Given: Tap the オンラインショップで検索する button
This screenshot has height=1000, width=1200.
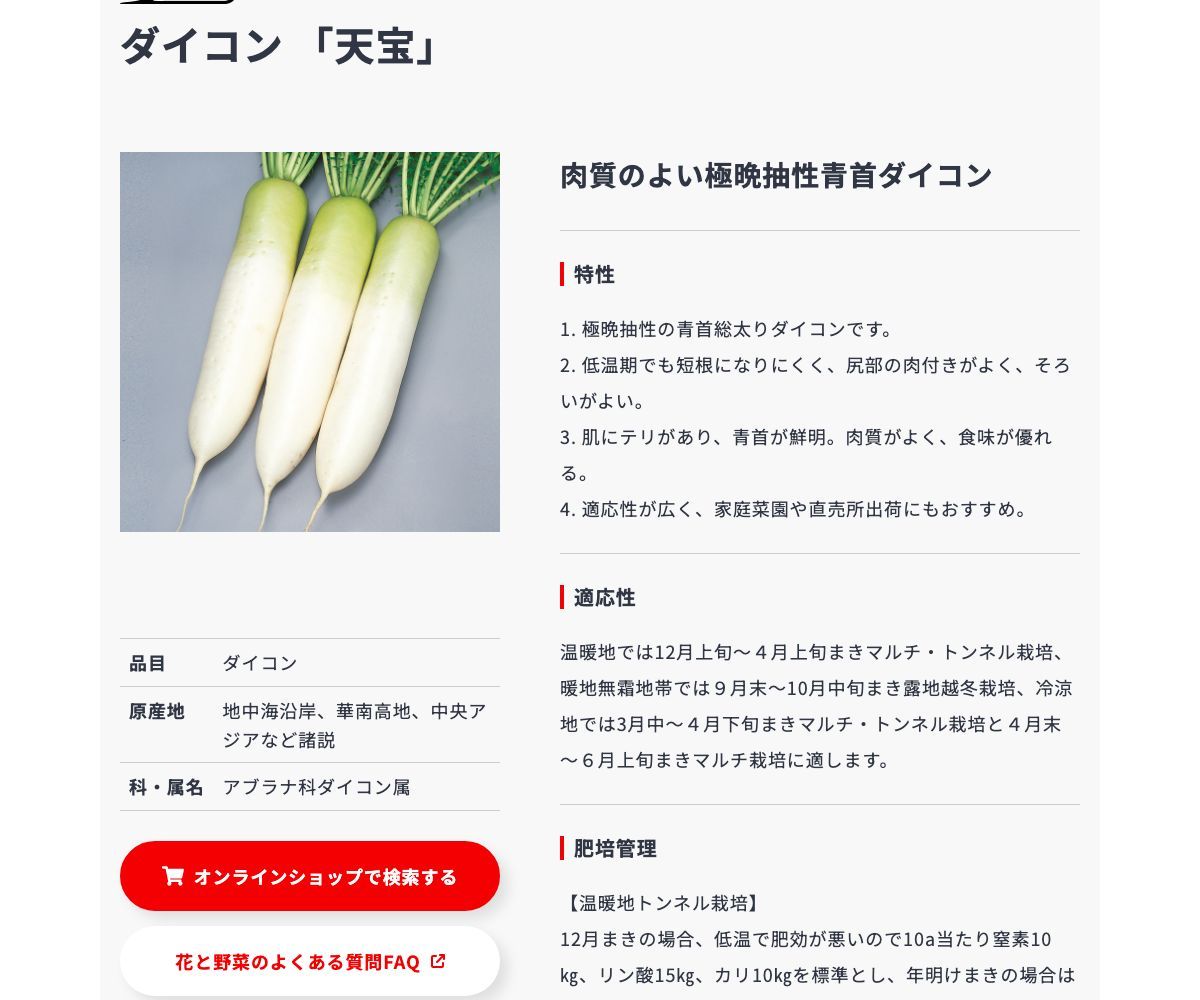Looking at the screenshot, I should [x=310, y=876].
